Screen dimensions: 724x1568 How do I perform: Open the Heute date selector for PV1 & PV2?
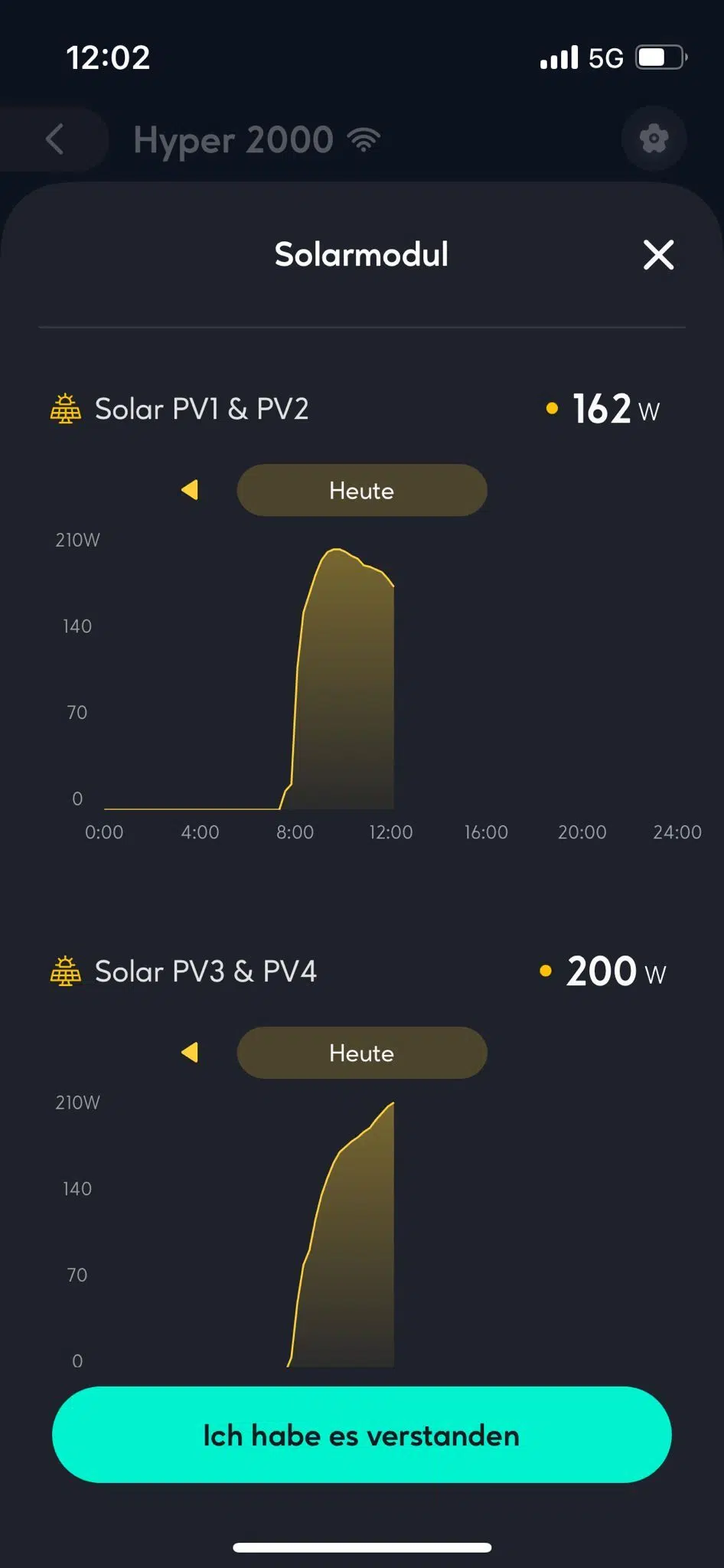[361, 490]
